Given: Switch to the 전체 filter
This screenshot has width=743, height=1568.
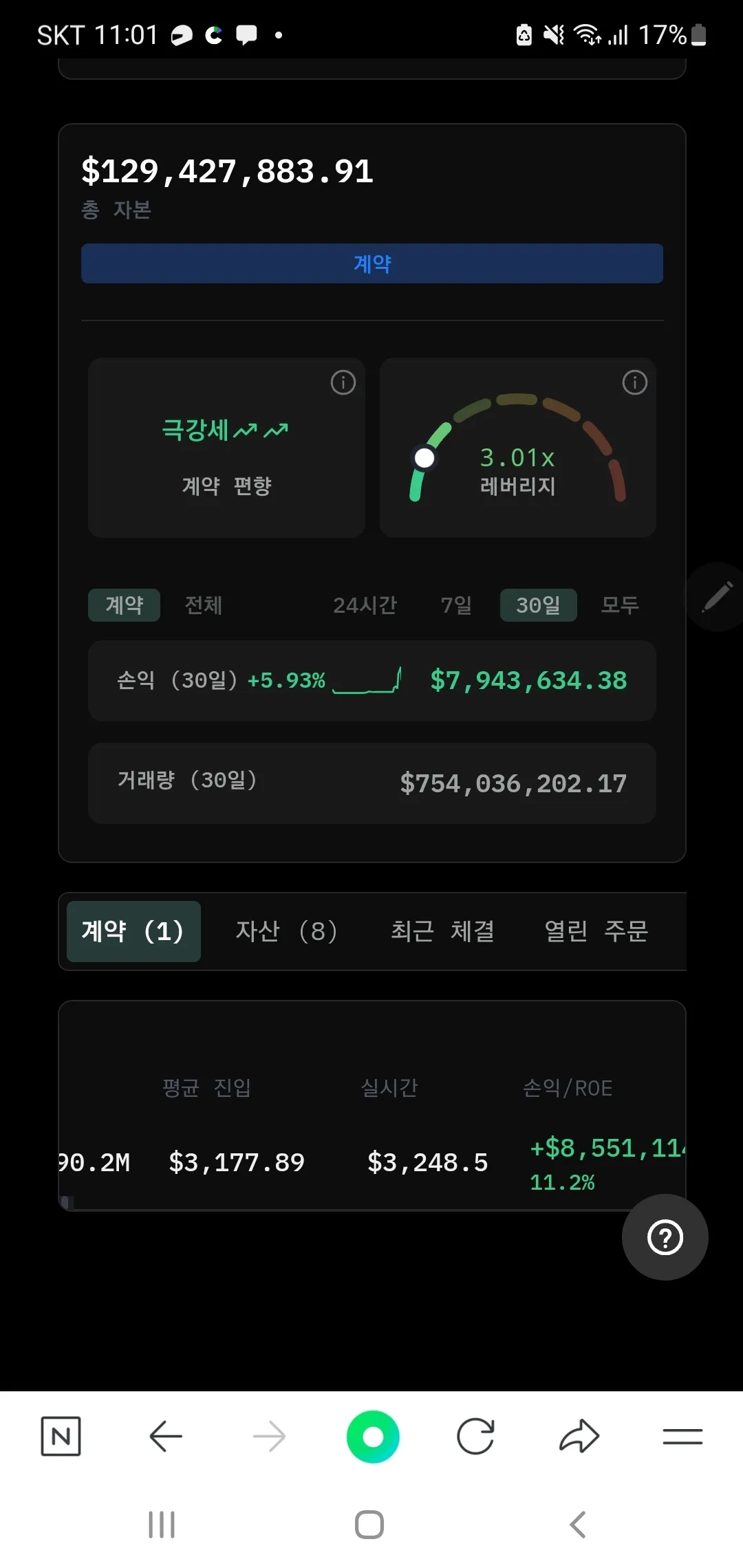Looking at the screenshot, I should pos(203,605).
